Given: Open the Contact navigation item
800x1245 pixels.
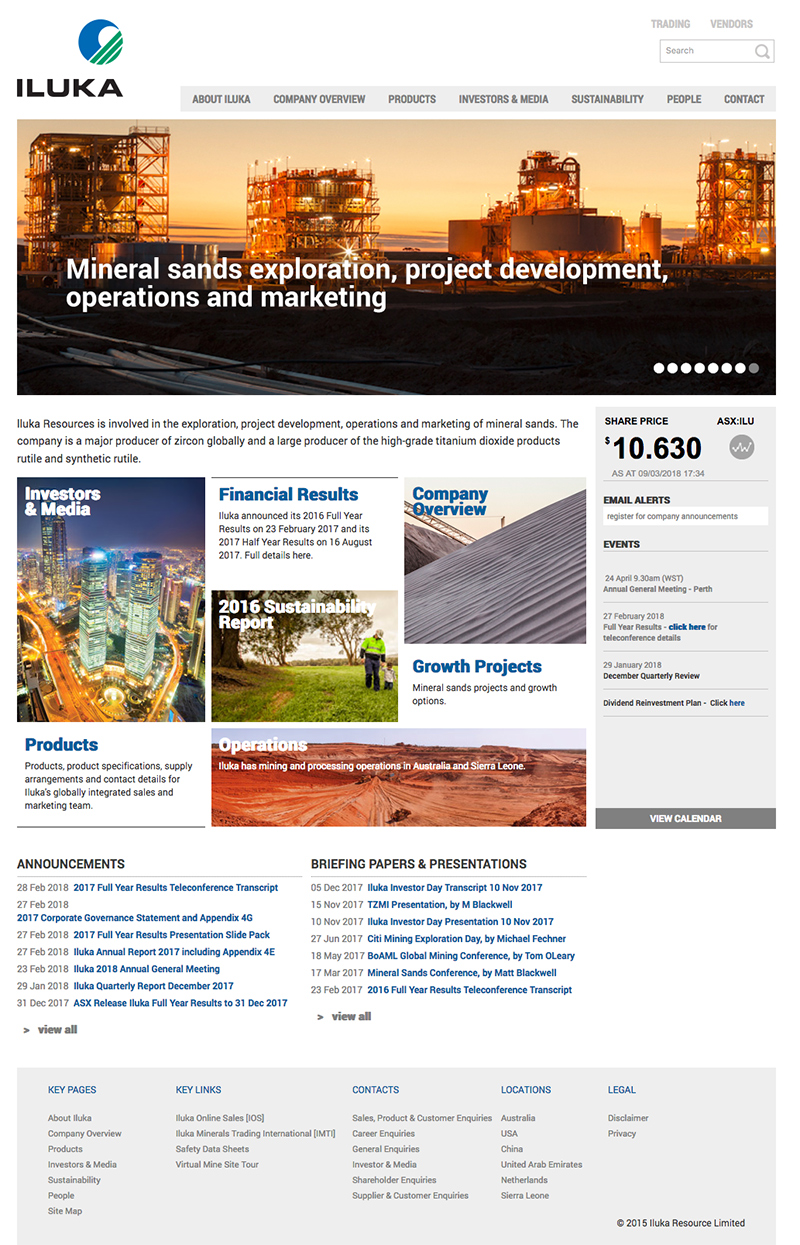Looking at the screenshot, I should coord(744,99).
